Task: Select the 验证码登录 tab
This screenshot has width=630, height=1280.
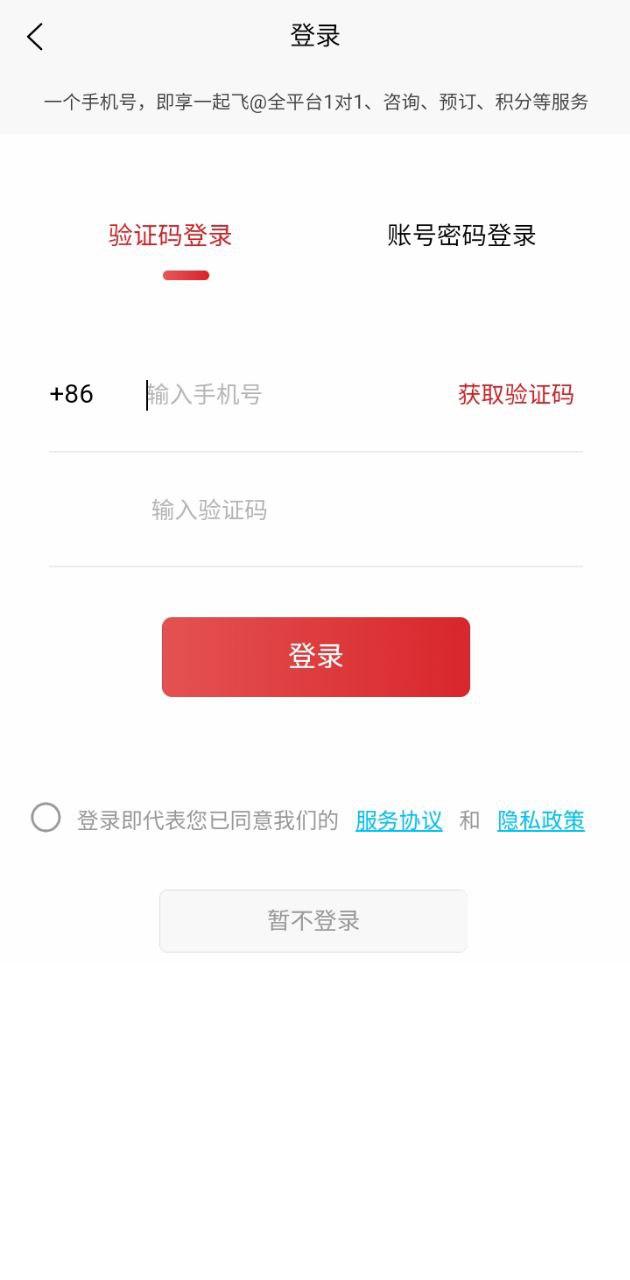Action: tap(170, 236)
